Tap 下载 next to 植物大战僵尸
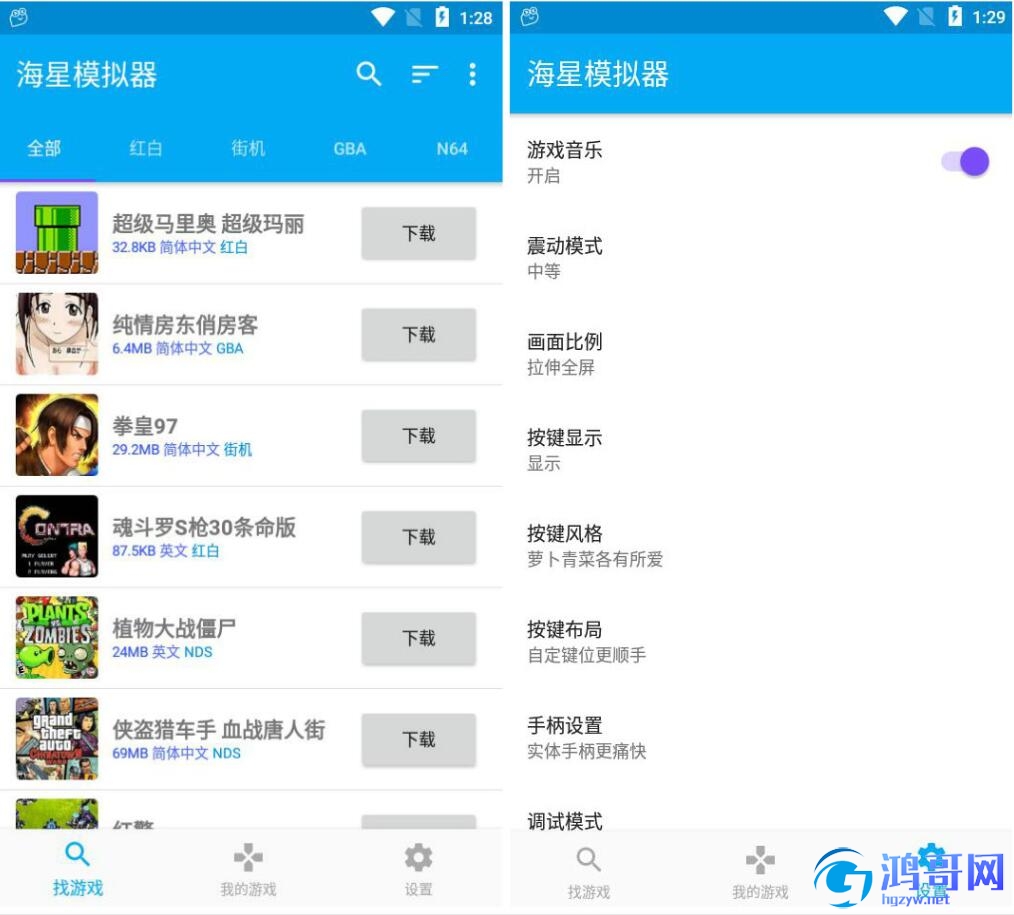 point(418,638)
